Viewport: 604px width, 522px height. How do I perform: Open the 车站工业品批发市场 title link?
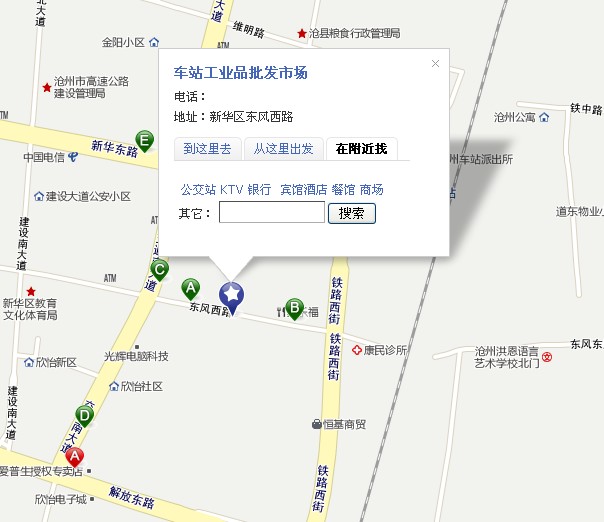point(241,73)
